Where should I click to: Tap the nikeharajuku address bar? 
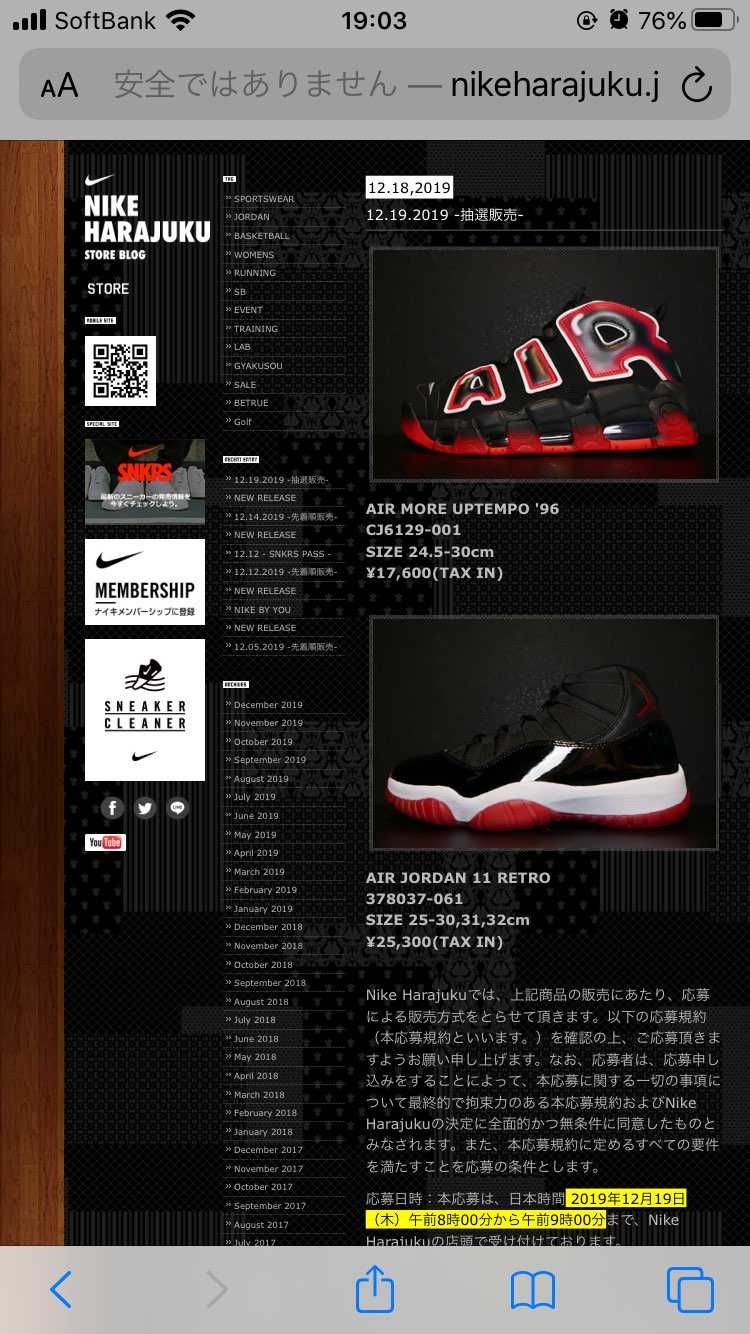click(x=385, y=86)
